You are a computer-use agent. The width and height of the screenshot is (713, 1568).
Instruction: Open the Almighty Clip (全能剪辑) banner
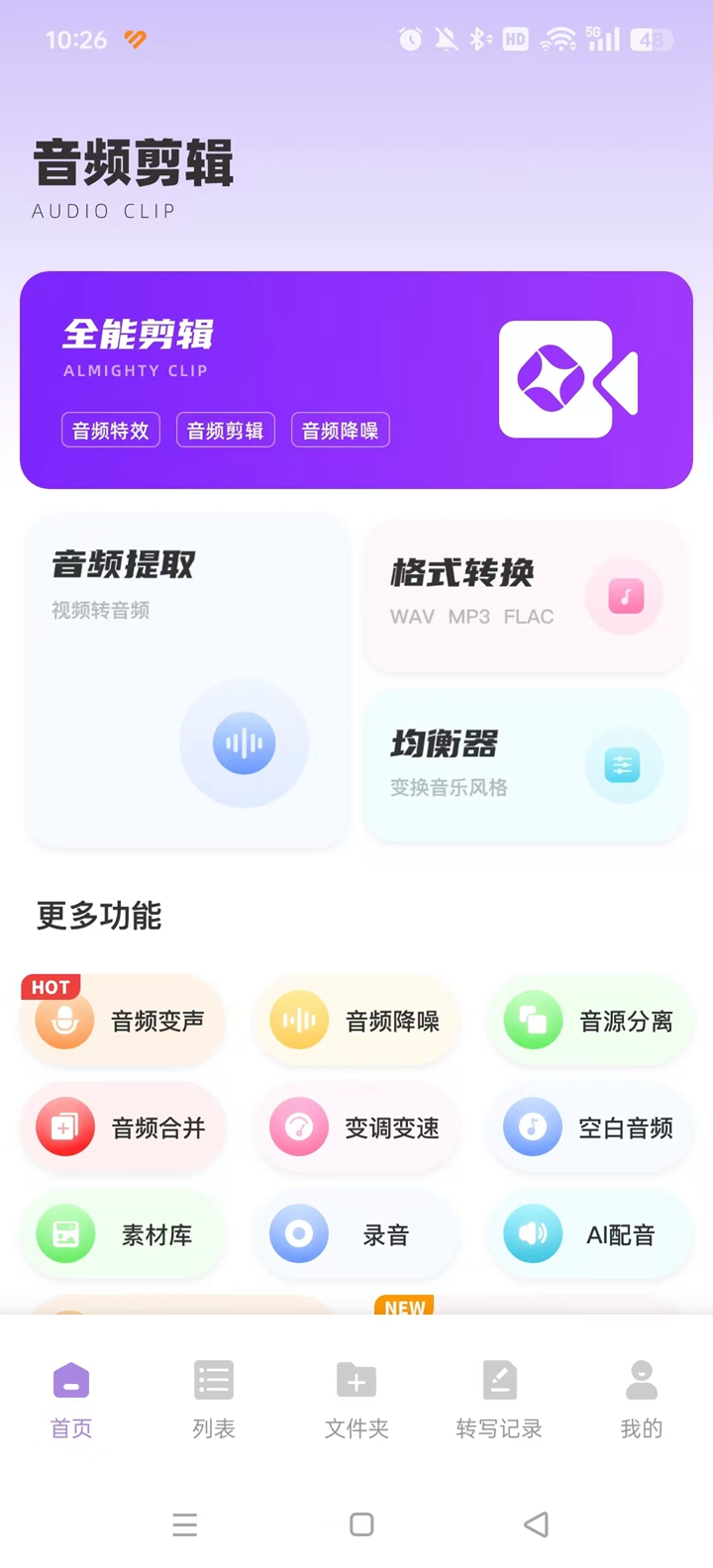coord(356,379)
